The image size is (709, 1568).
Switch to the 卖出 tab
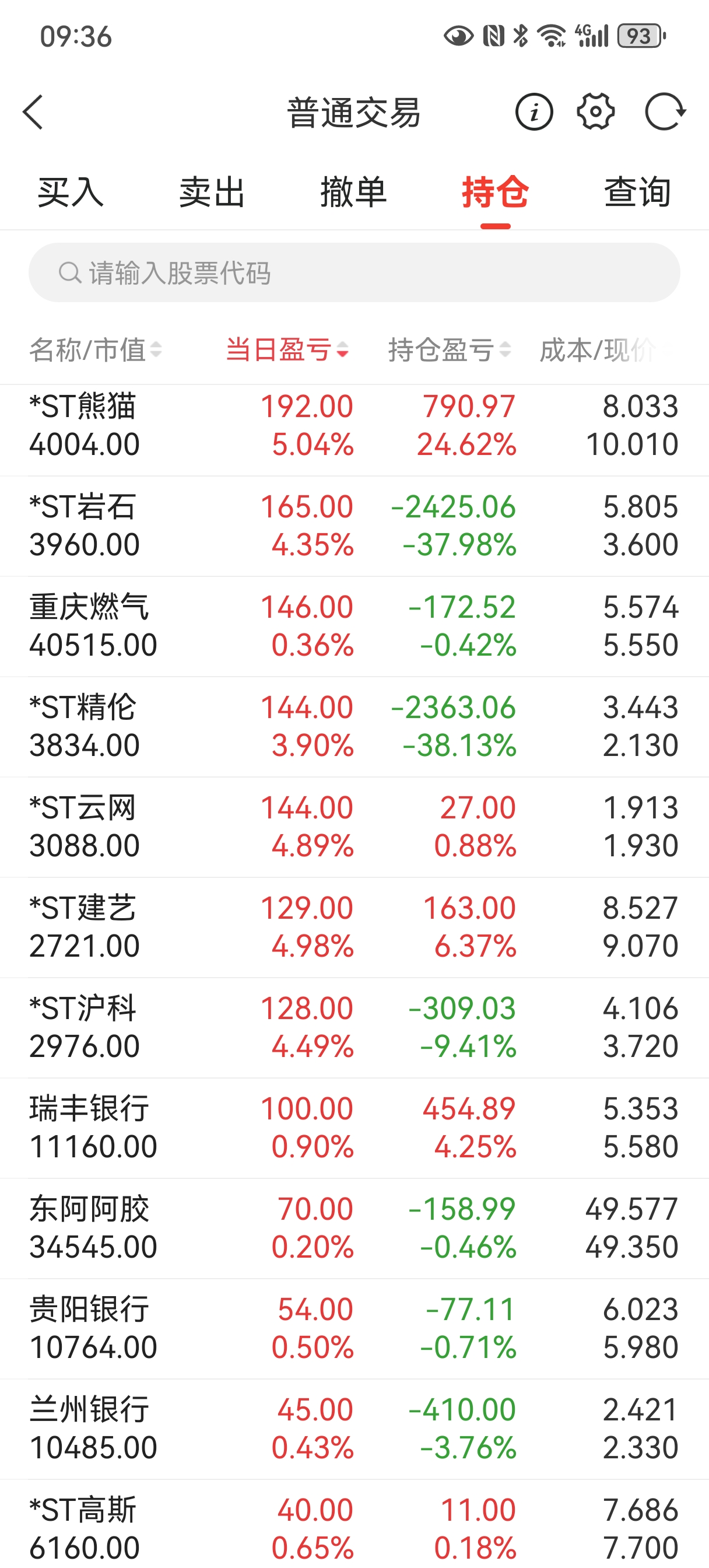(212, 192)
